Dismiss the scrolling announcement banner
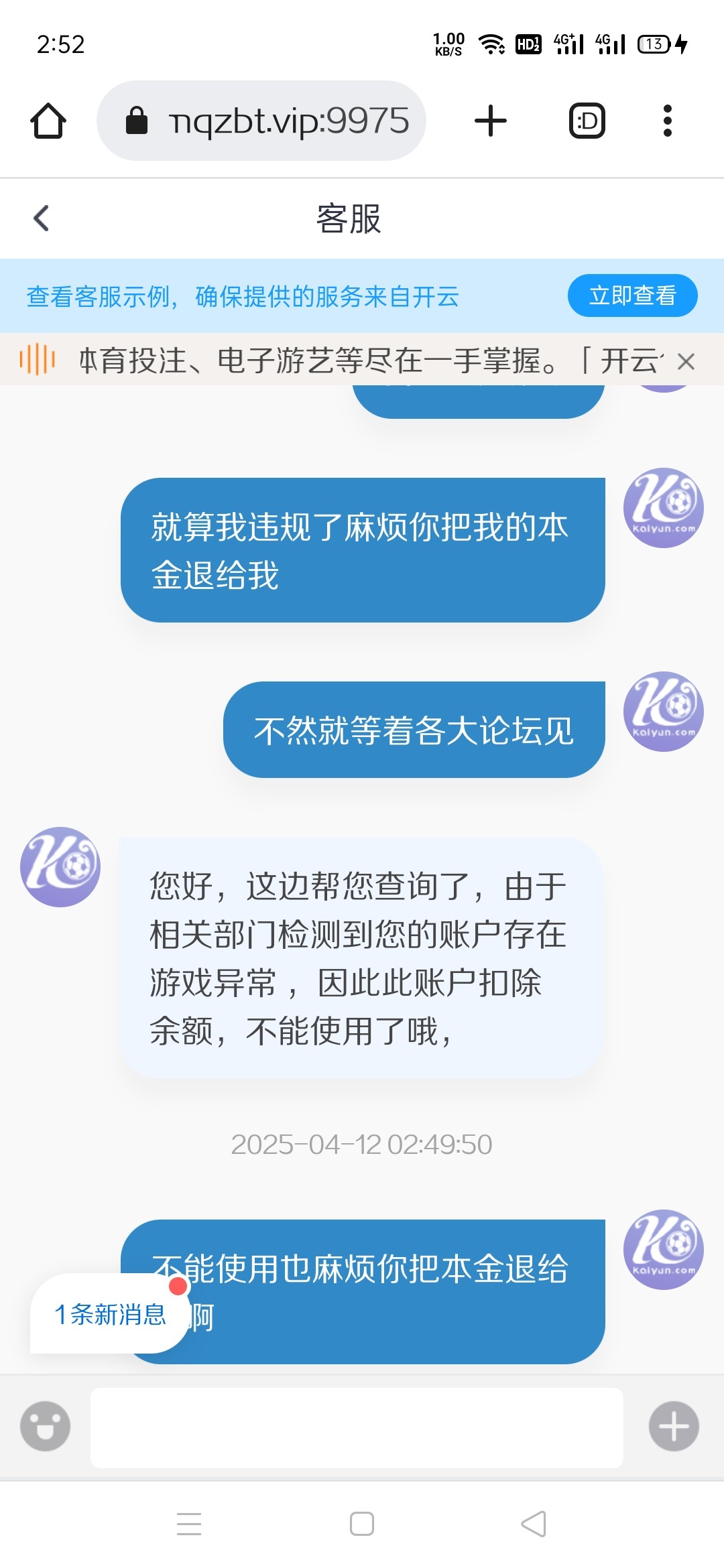Image resolution: width=724 pixels, height=1568 pixels. coord(686,362)
